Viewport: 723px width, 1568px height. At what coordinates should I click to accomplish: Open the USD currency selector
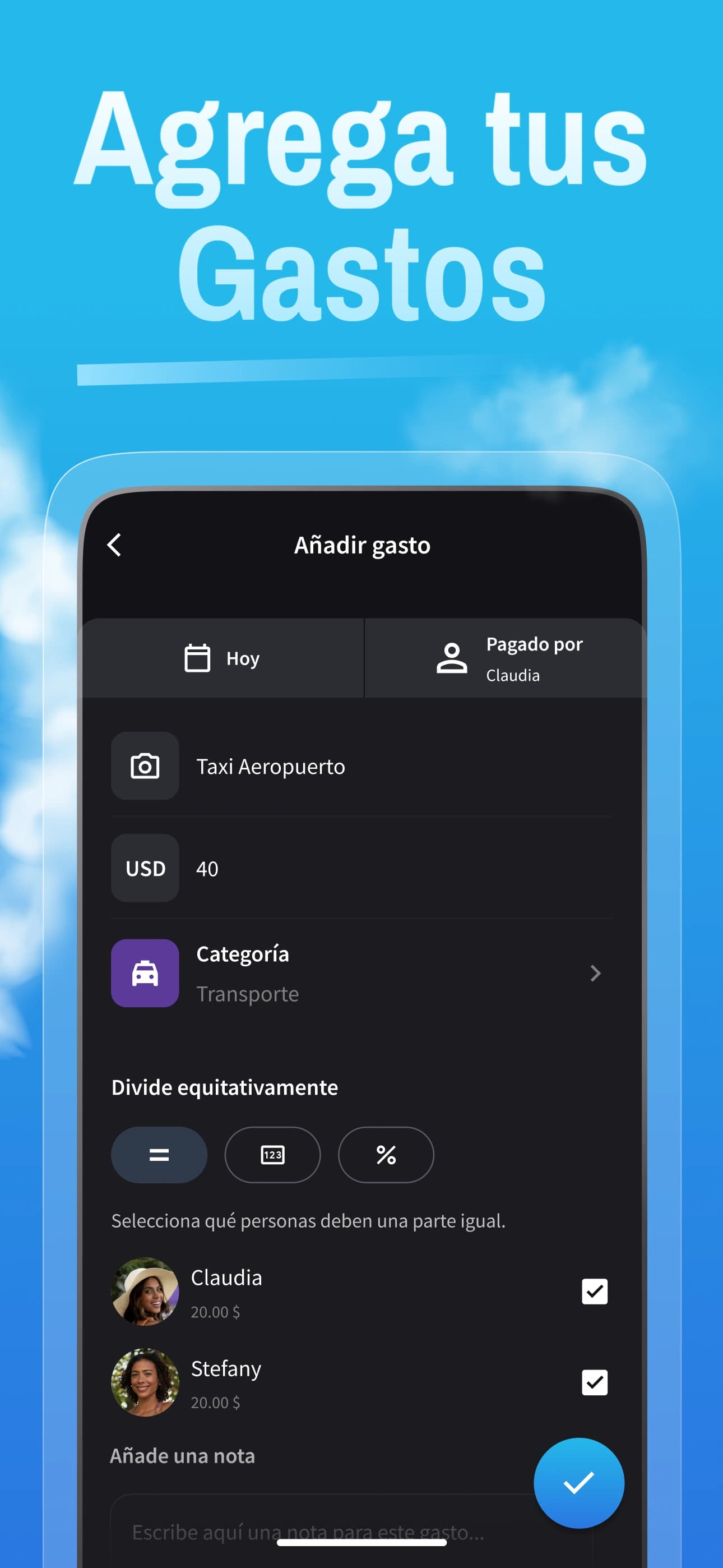tap(144, 869)
